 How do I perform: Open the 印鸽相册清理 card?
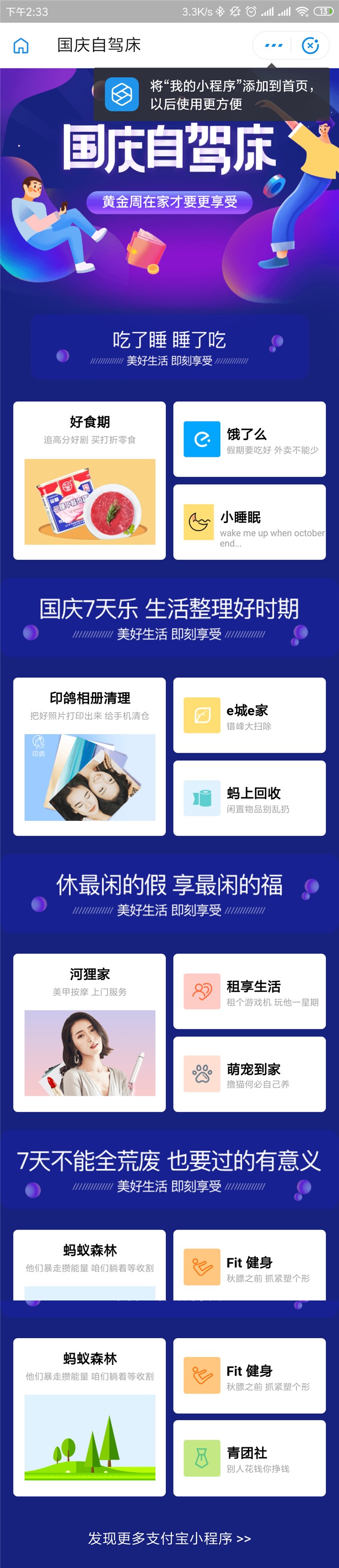(89, 756)
